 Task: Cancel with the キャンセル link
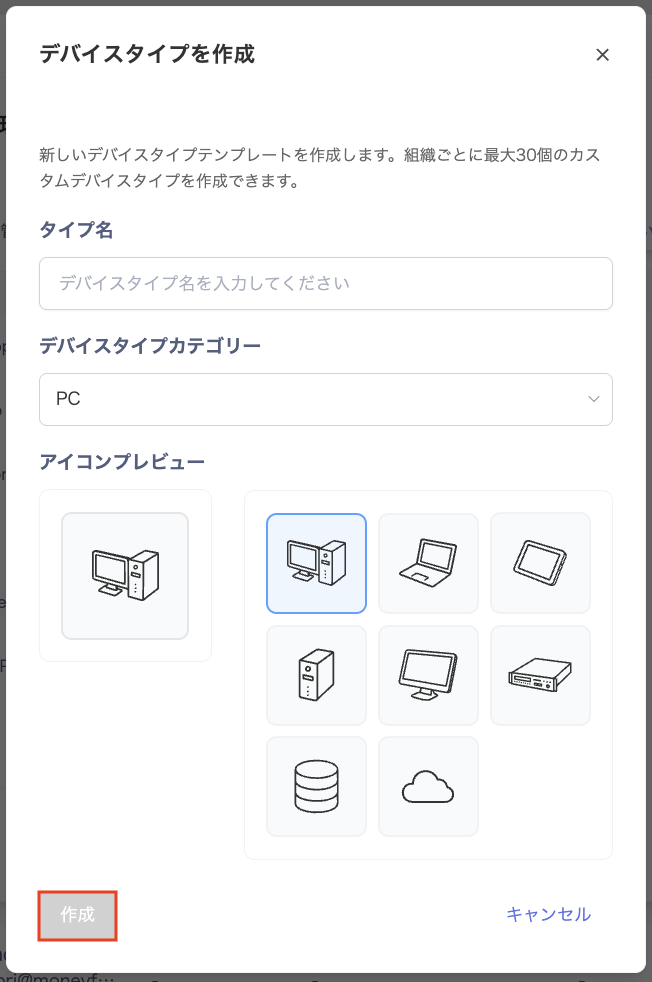548,914
